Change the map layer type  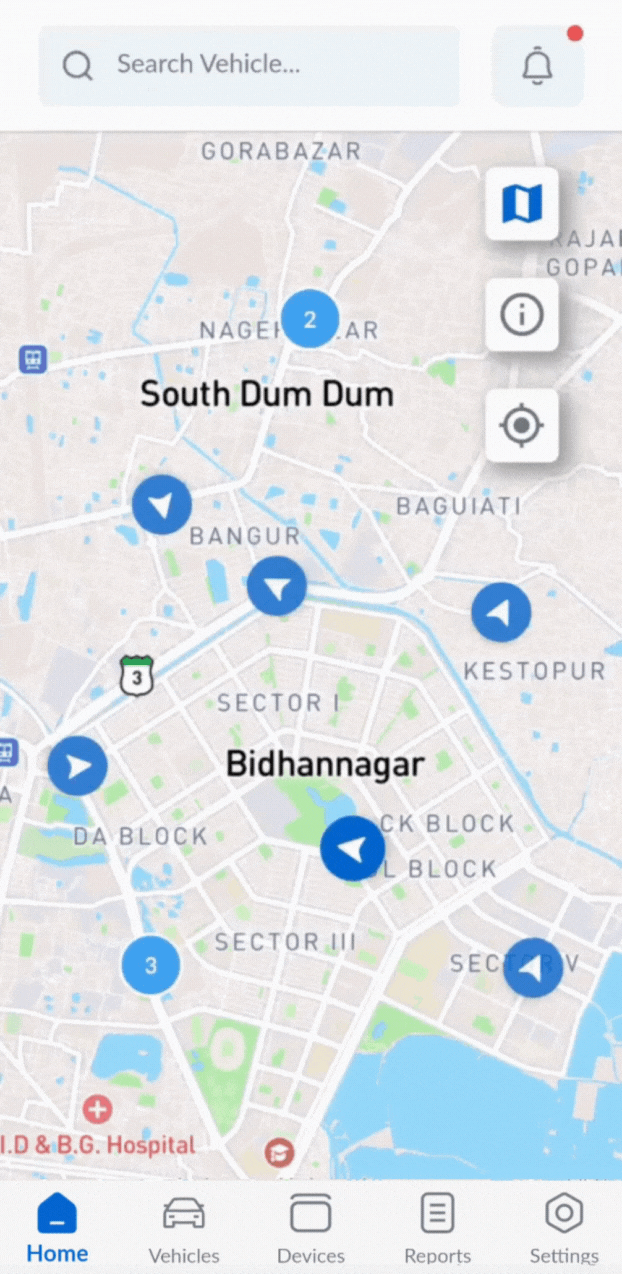[x=521, y=204]
